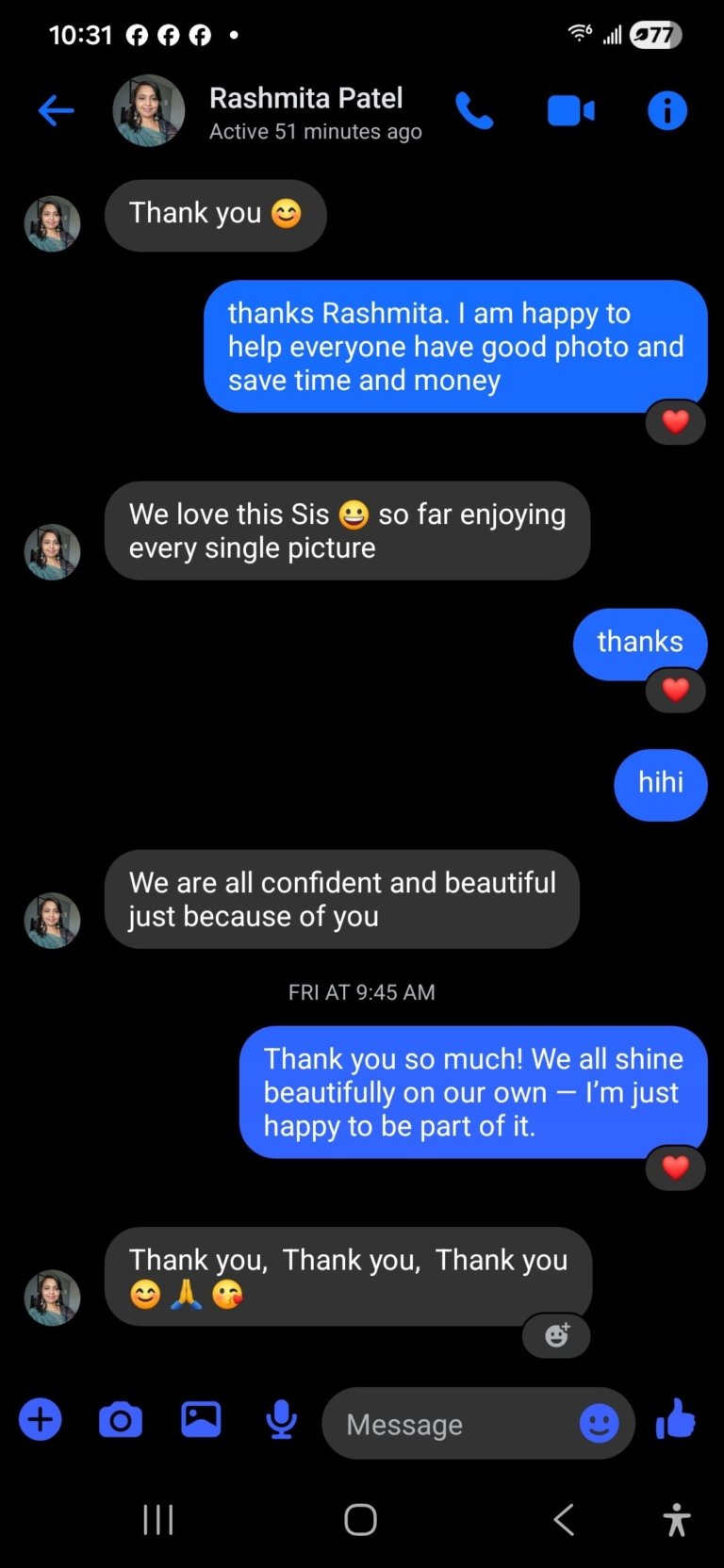Open the photo gallery picker

click(201, 1420)
